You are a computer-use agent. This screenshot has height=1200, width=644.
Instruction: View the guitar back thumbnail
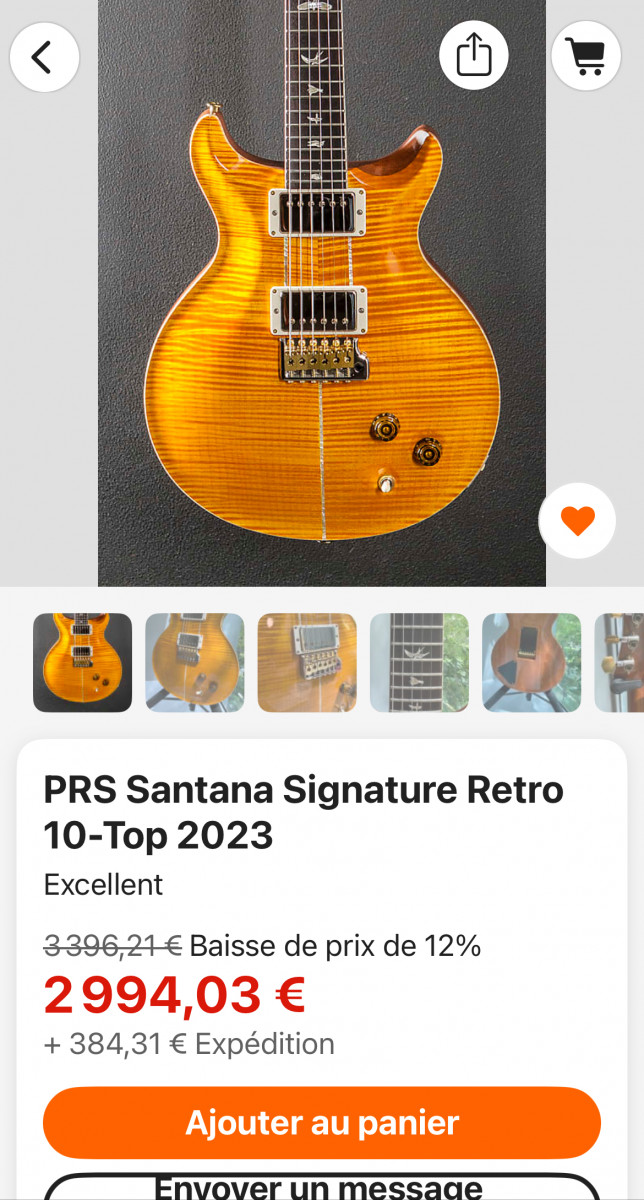click(531, 662)
